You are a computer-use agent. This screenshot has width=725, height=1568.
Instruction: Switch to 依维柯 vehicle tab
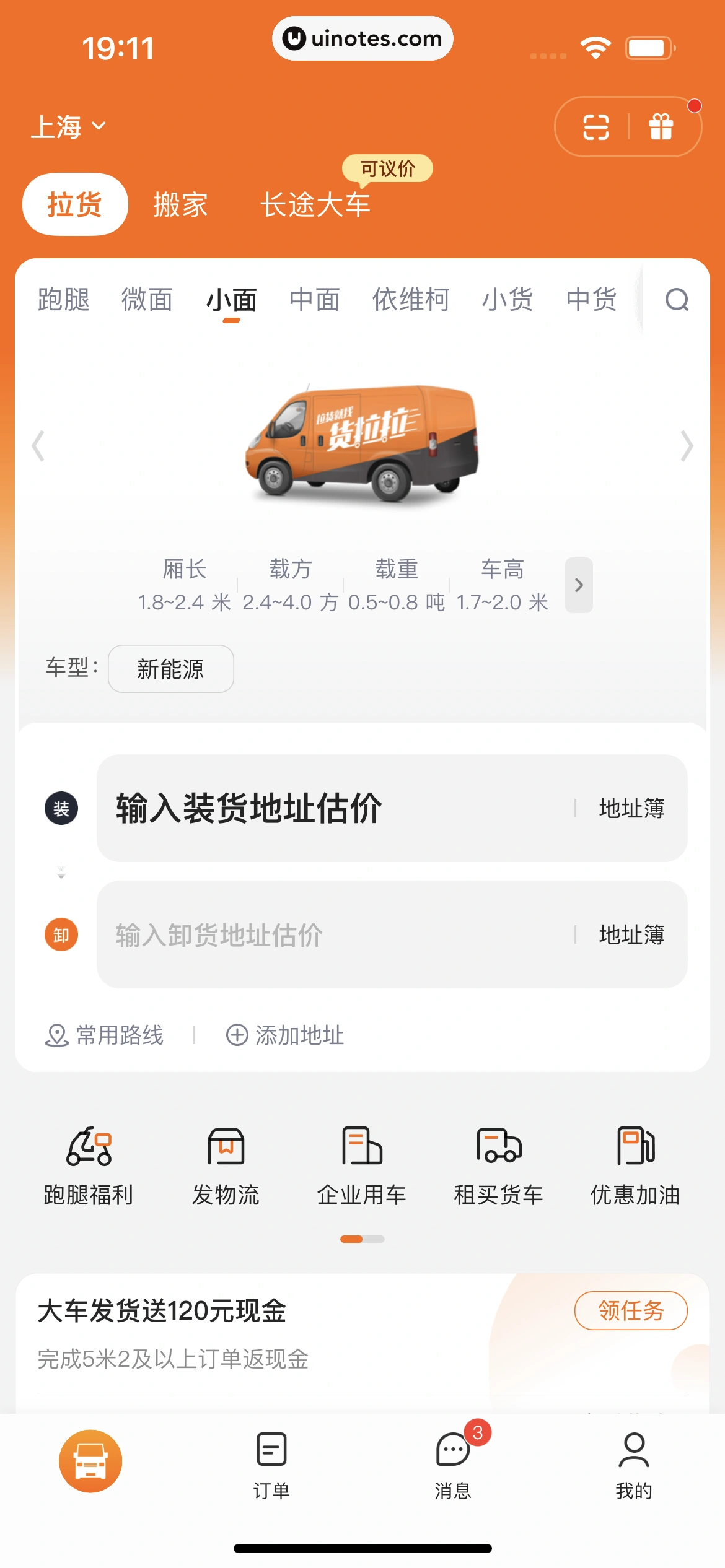tap(412, 300)
